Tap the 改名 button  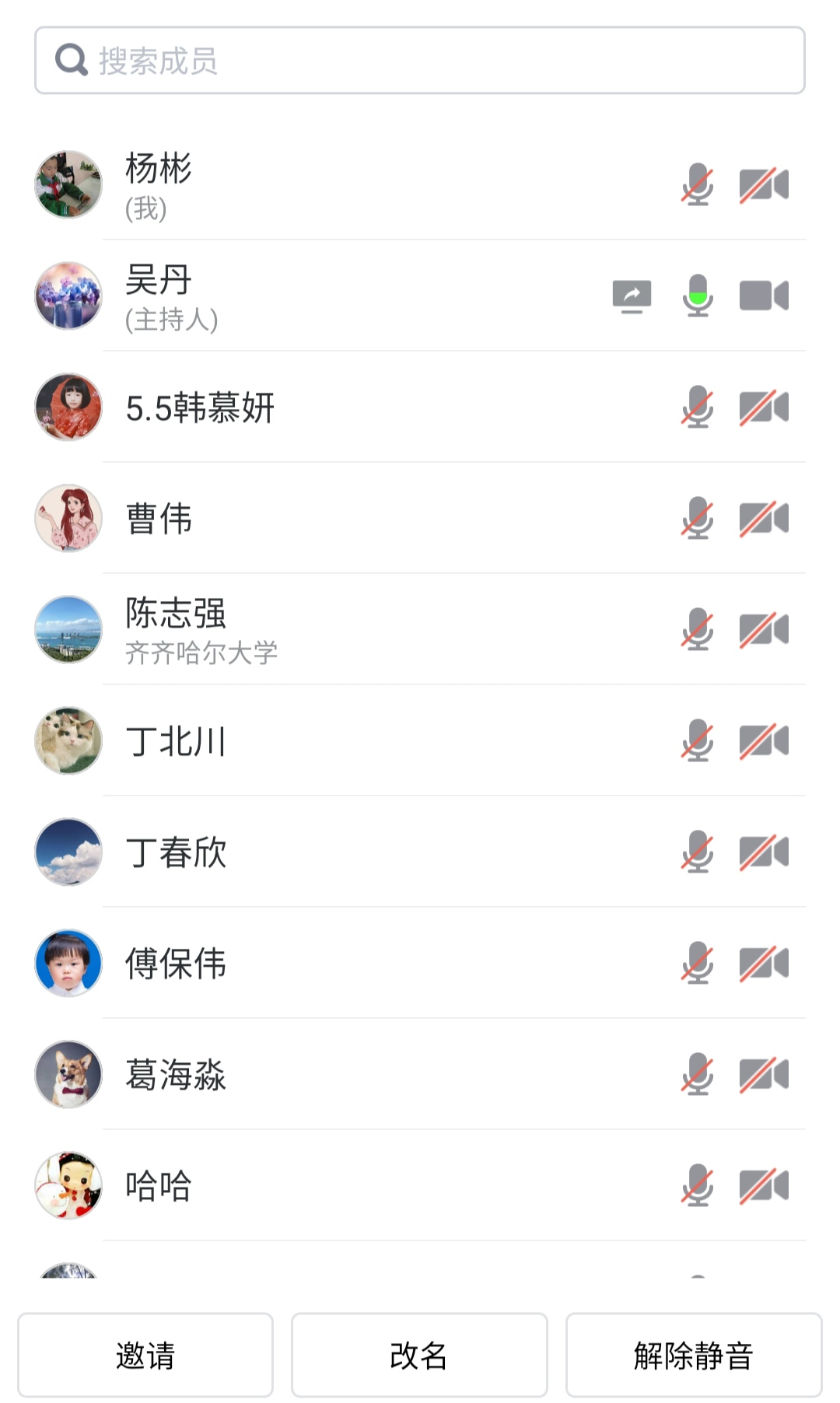pyautogui.click(x=419, y=1355)
